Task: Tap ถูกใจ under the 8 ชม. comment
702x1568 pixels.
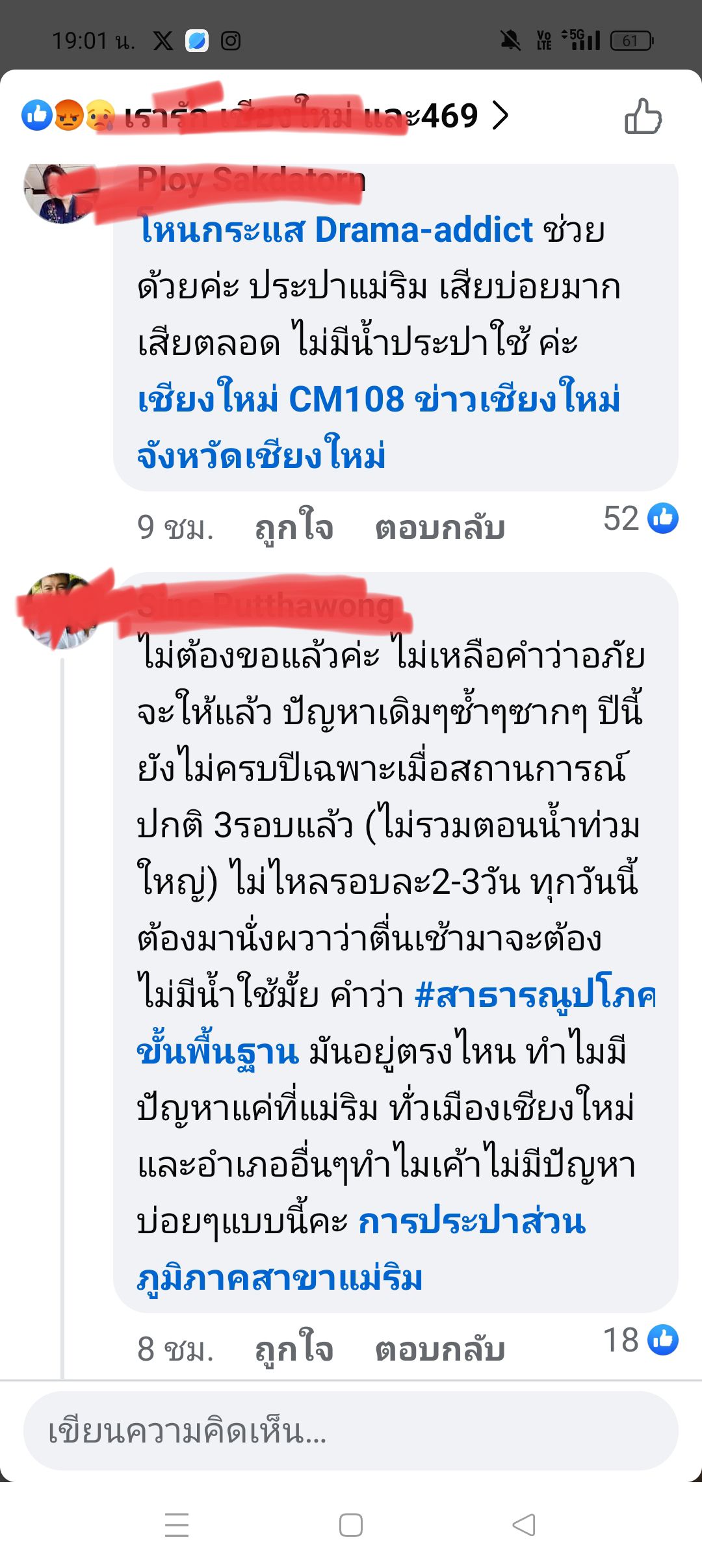Action: tap(294, 1349)
